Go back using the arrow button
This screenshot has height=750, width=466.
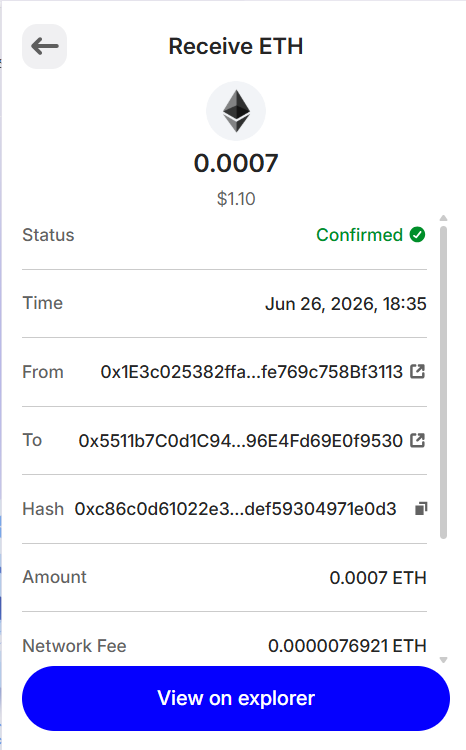(44, 46)
